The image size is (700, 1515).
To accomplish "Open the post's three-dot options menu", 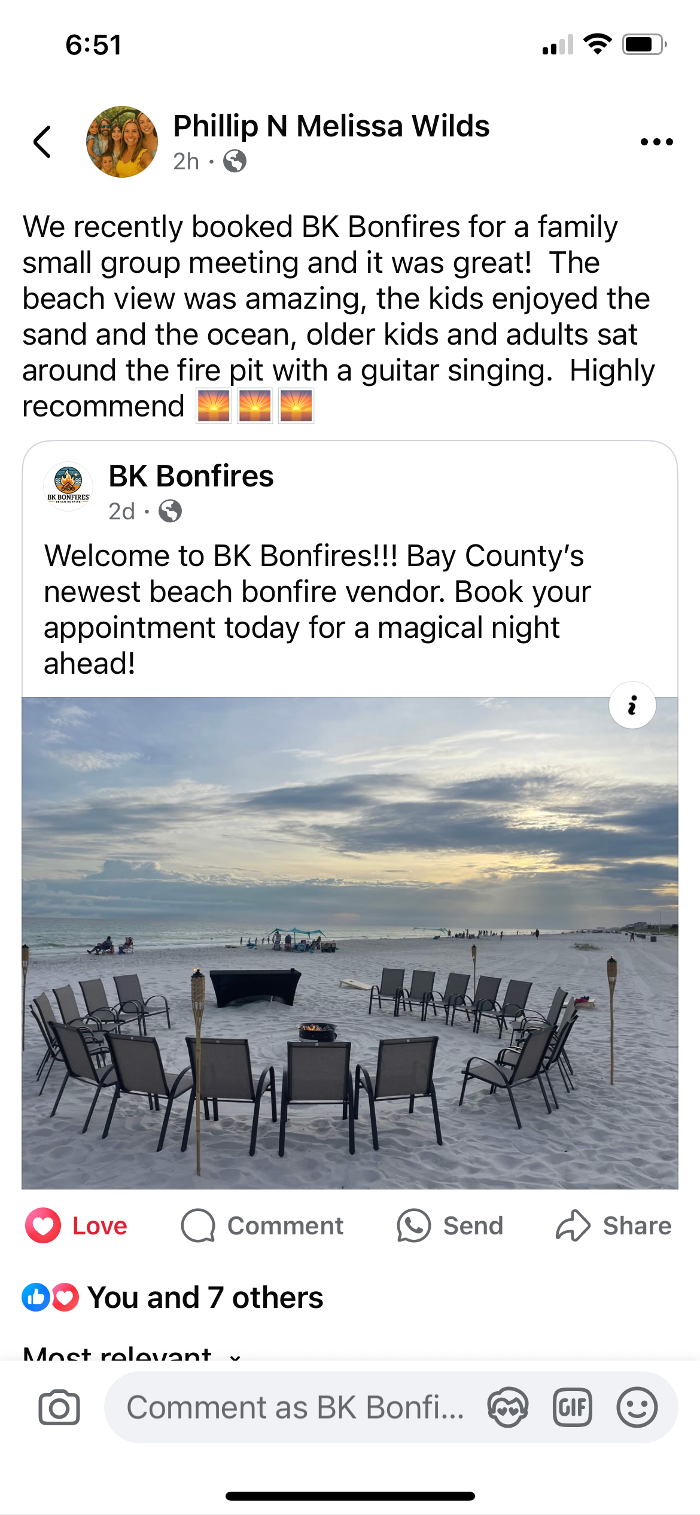I will 656,142.
